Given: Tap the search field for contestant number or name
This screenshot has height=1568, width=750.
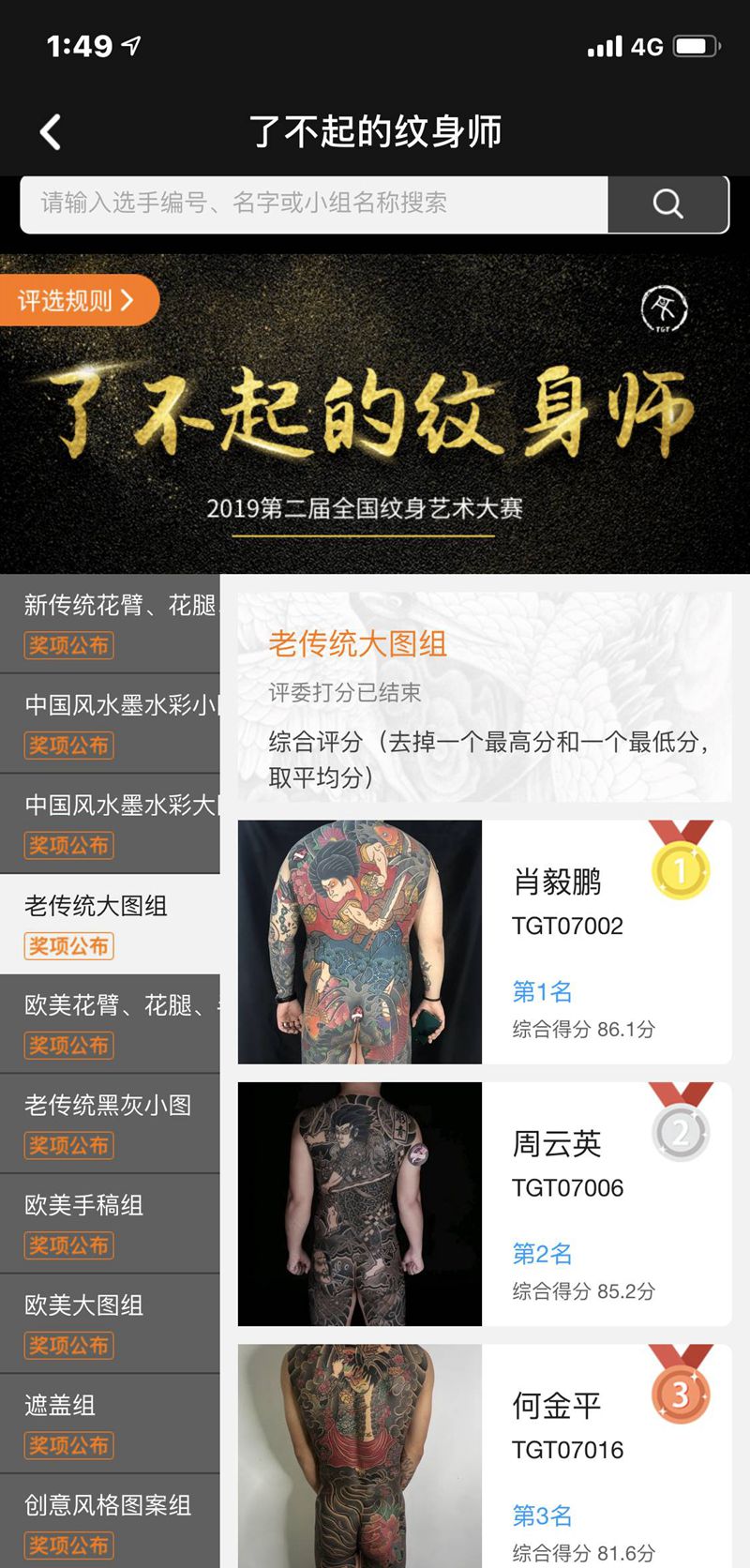Looking at the screenshot, I should point(314,204).
